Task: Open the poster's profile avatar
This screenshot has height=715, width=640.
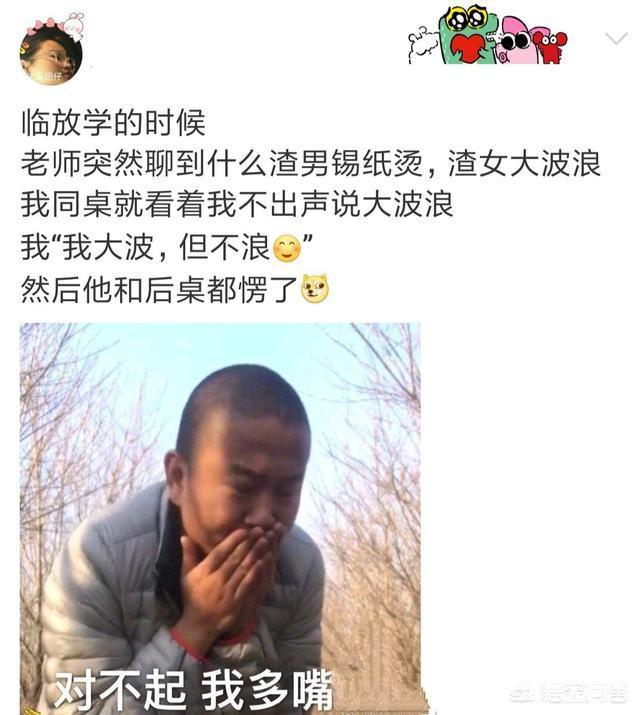Action: tap(51, 52)
